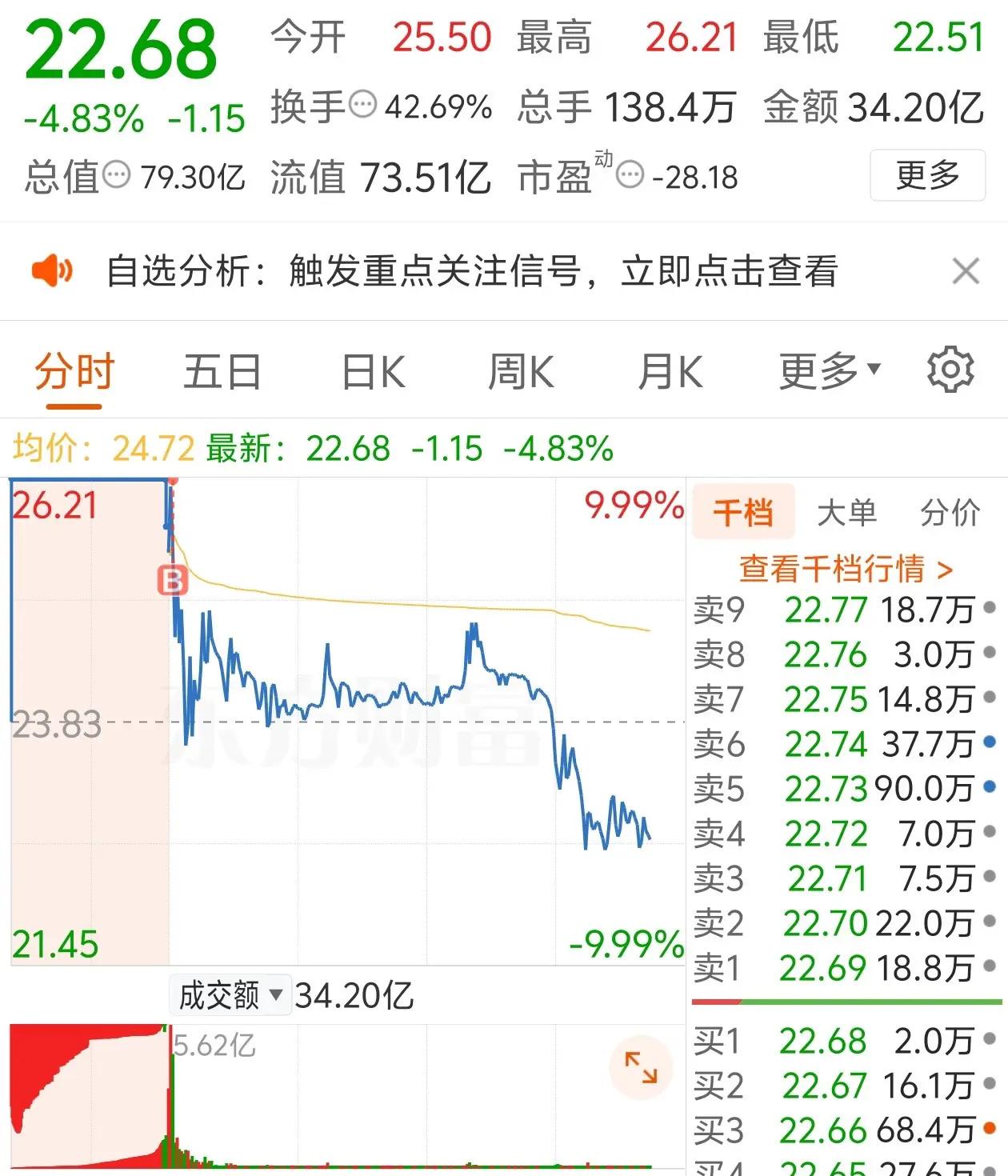Switch to the 大单 panel tab
1008x1176 pixels.
846,512
